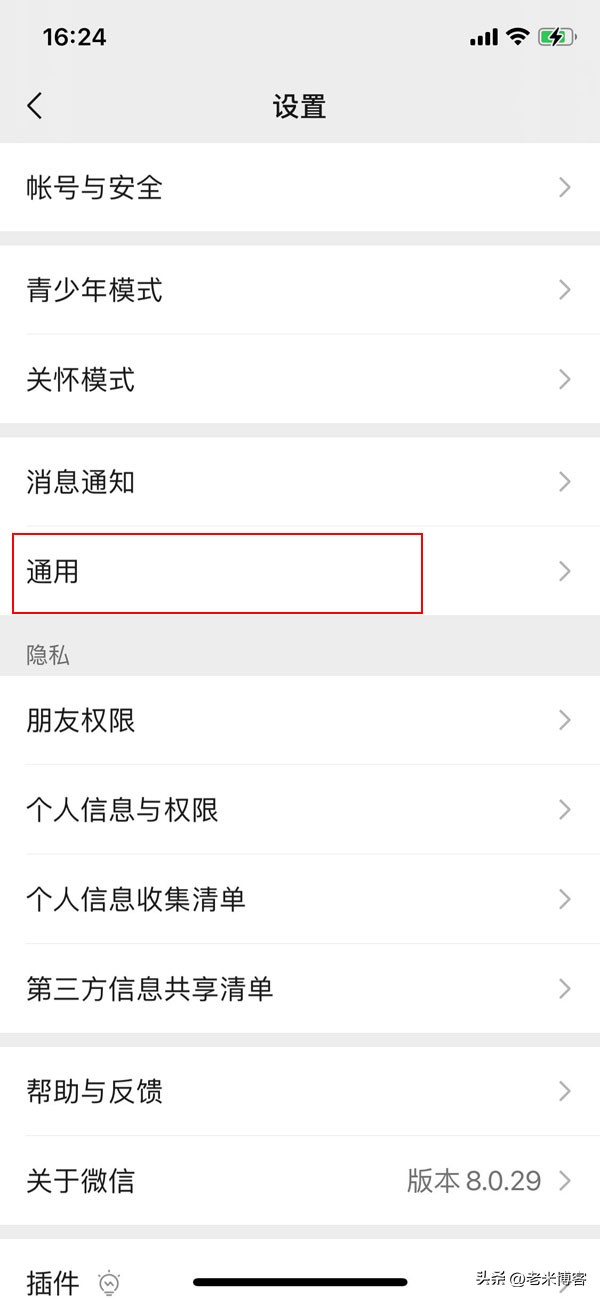The height and width of the screenshot is (1299, 600).
Task: Go back using the top-left arrow
Action: (35, 106)
